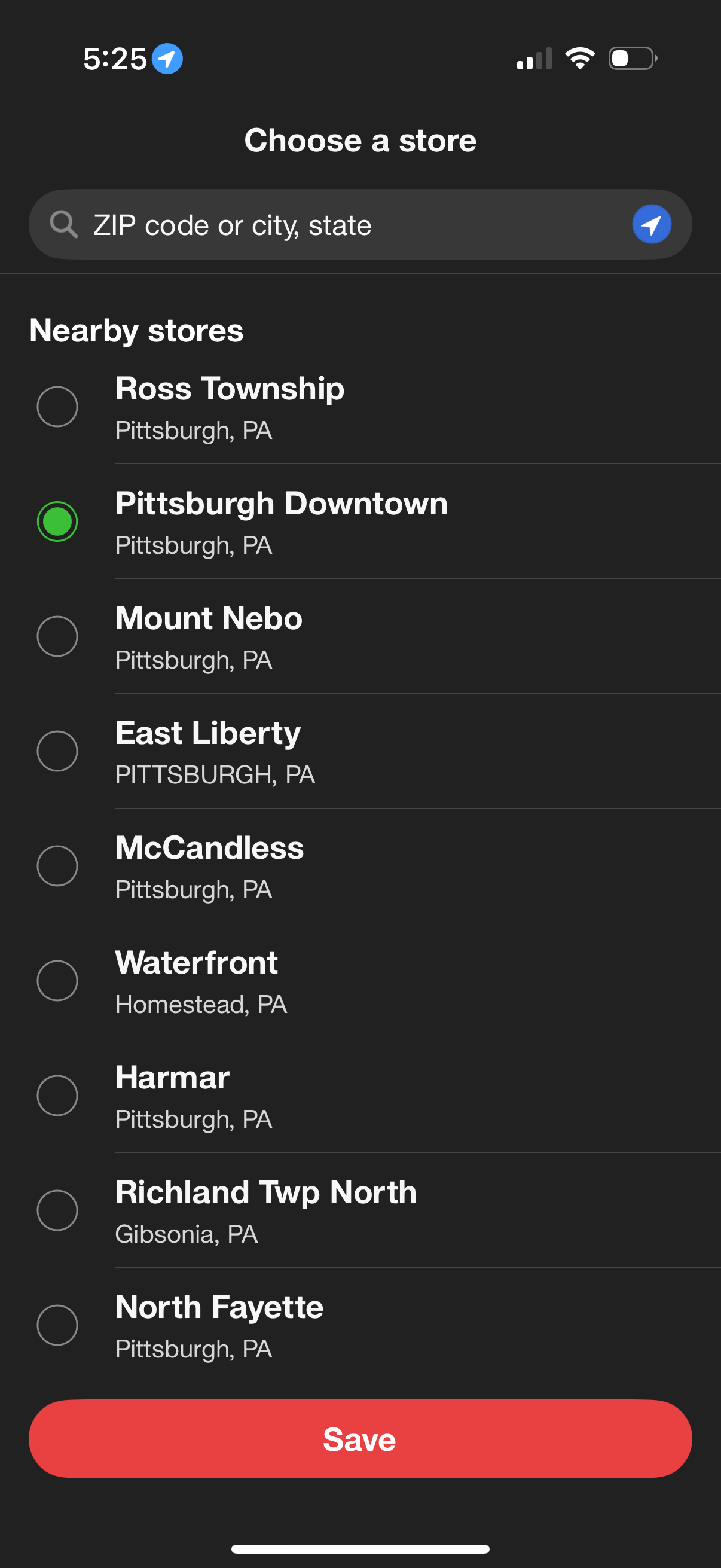Select the Ross Township store
This screenshot has height=1568, width=721.
(57, 407)
